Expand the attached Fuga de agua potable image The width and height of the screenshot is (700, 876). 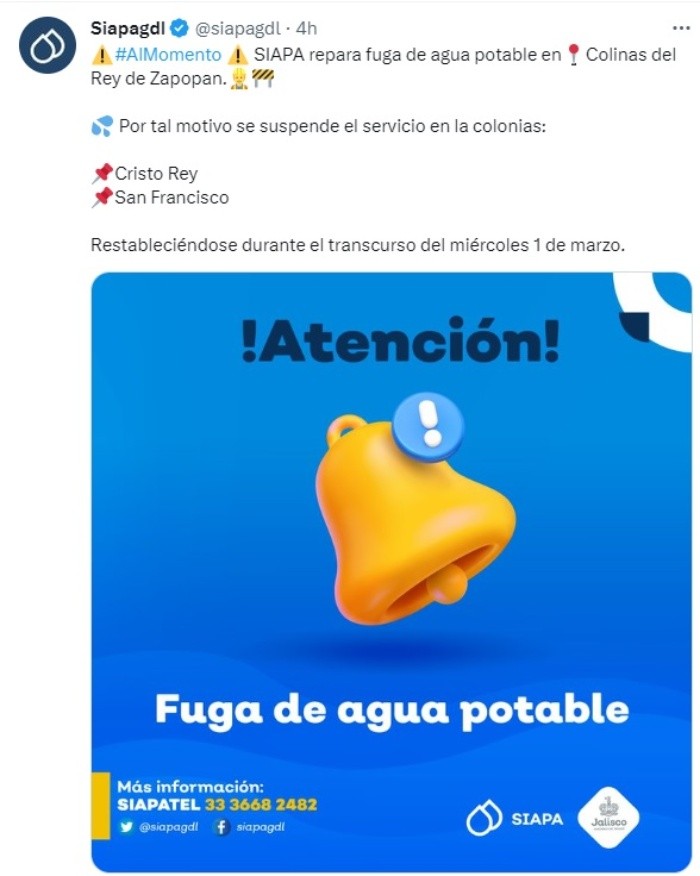391,570
